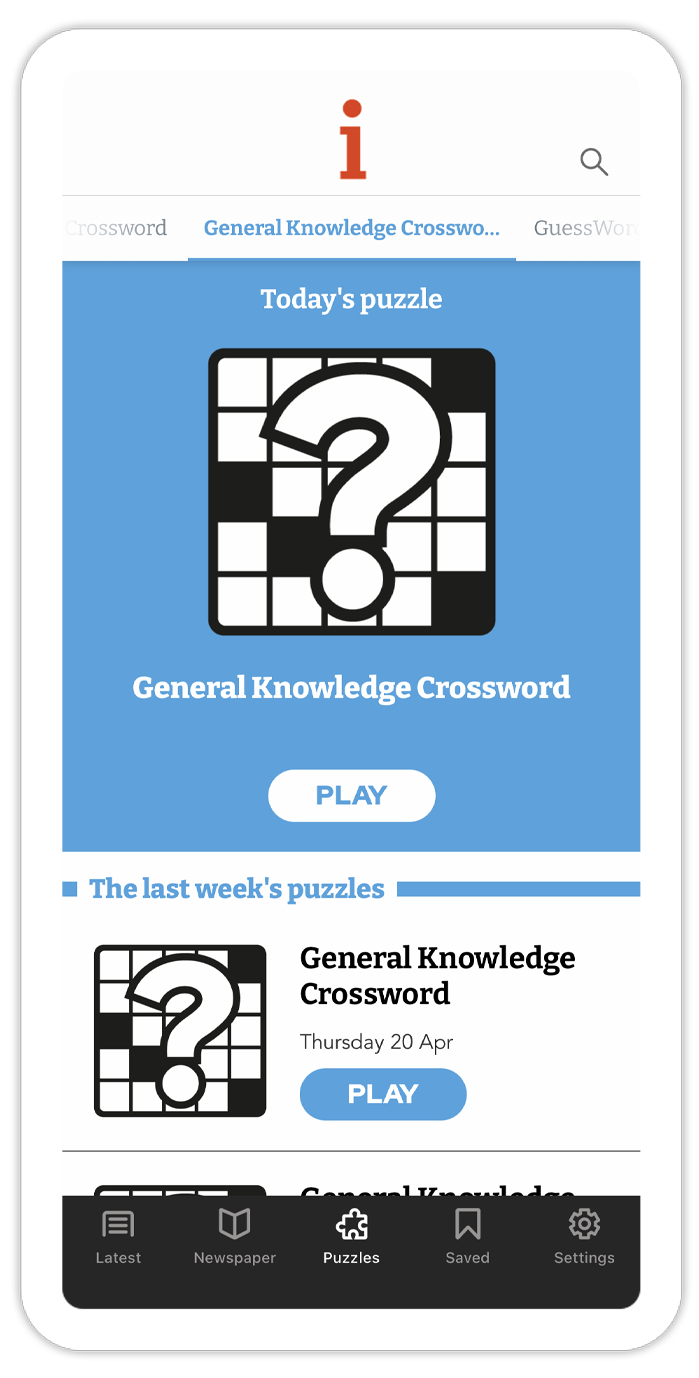Play today's General Knowledge Crossword
The width and height of the screenshot is (699, 1378).
point(351,796)
